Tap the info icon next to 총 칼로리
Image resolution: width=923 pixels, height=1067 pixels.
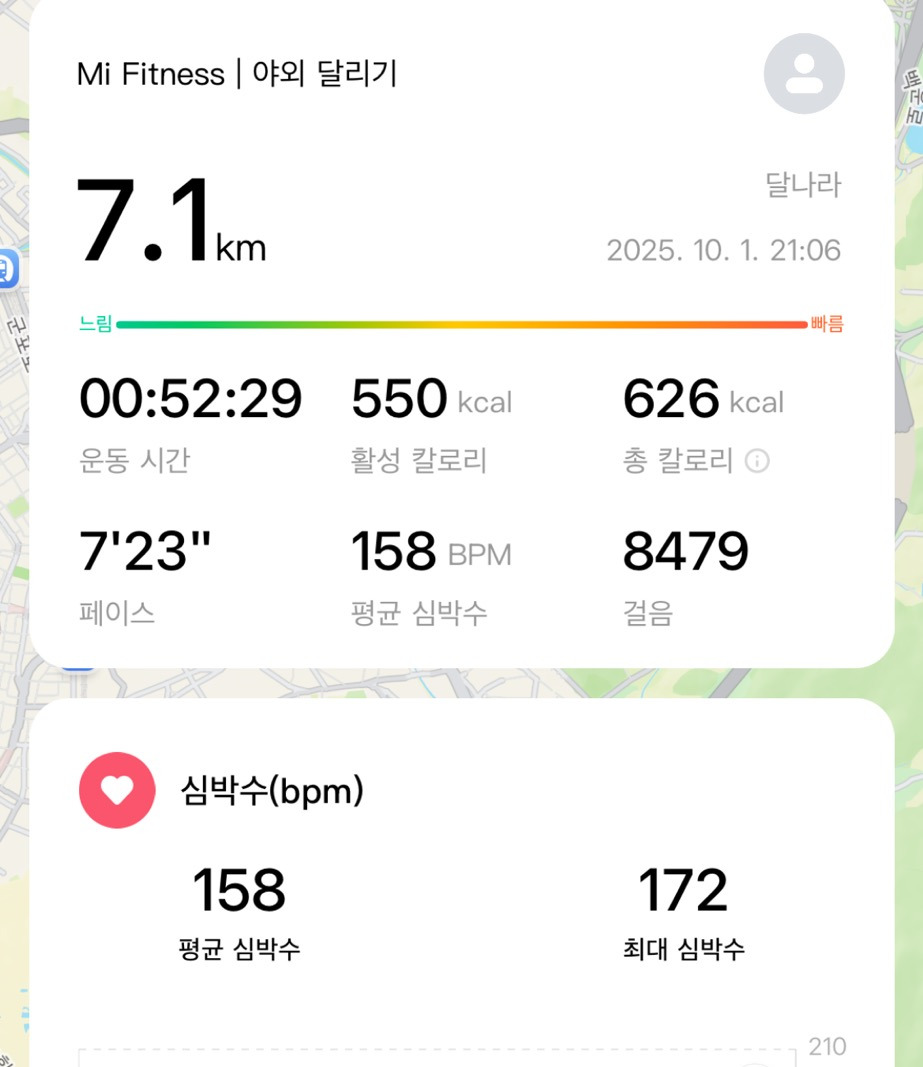(758, 461)
